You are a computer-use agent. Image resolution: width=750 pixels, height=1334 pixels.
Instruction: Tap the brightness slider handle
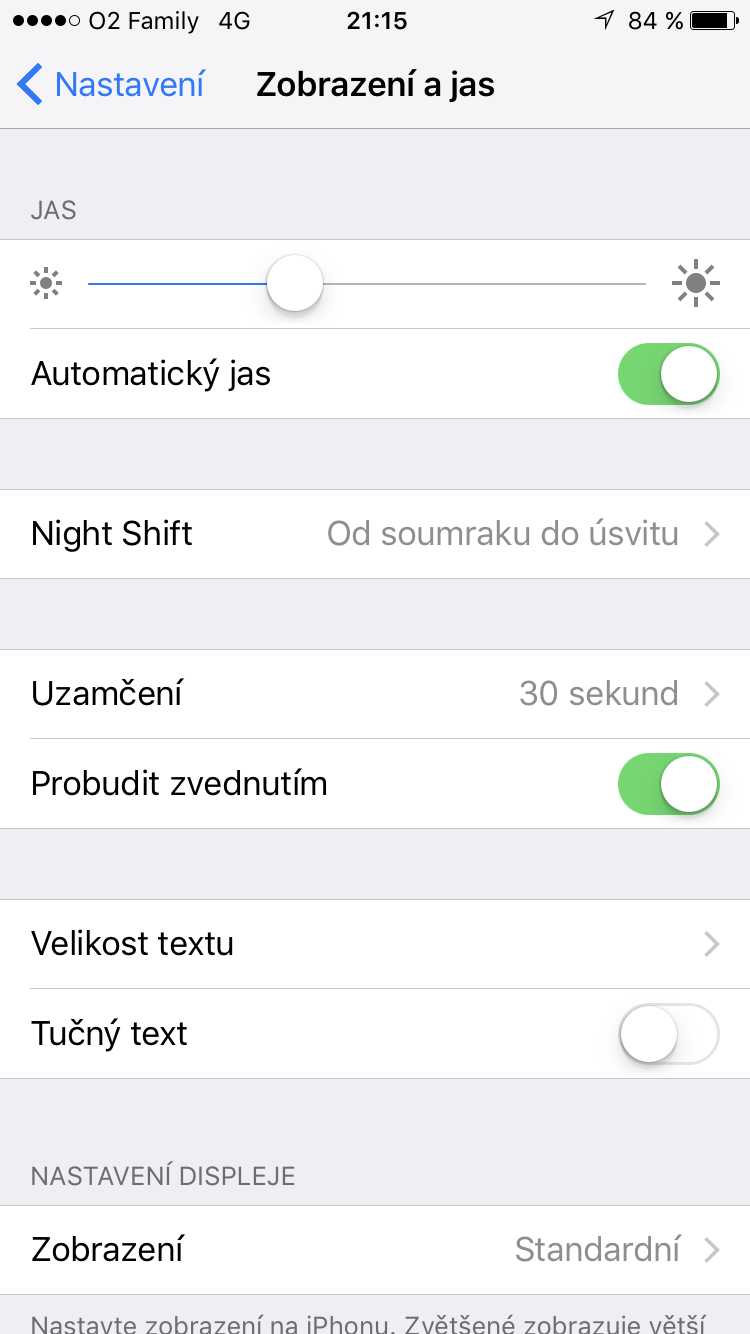click(295, 284)
